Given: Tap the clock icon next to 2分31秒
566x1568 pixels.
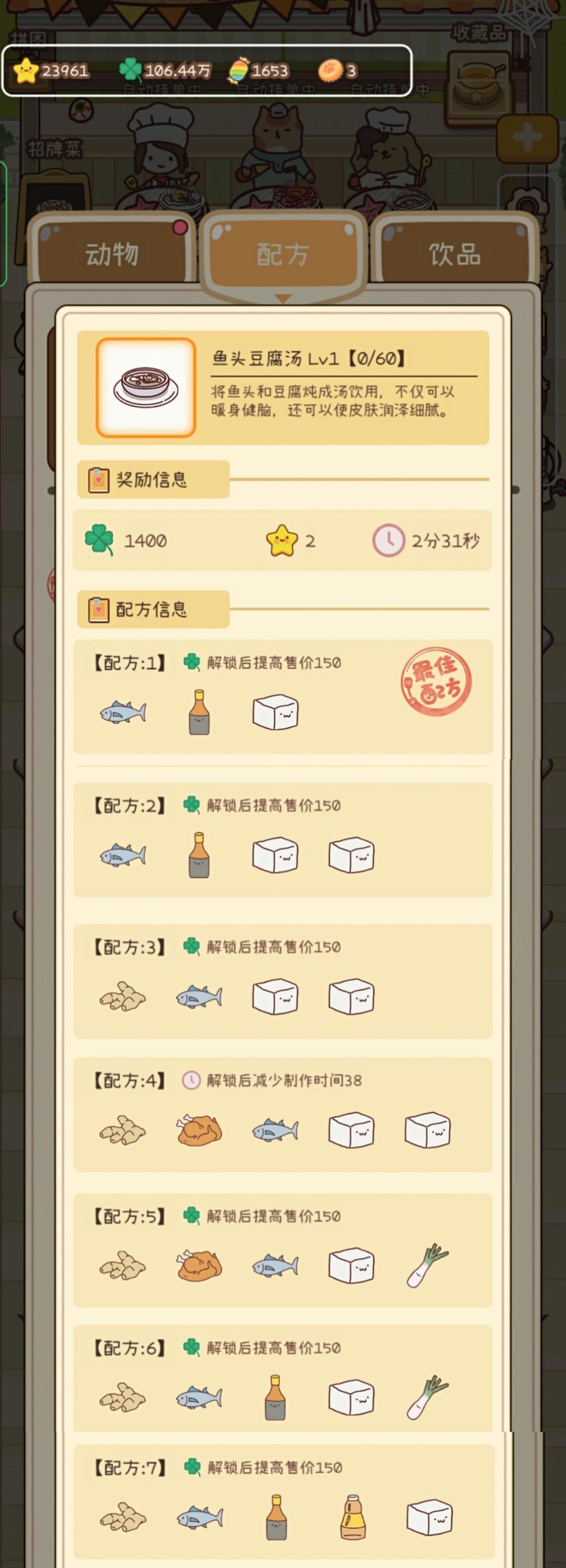Looking at the screenshot, I should [x=389, y=539].
